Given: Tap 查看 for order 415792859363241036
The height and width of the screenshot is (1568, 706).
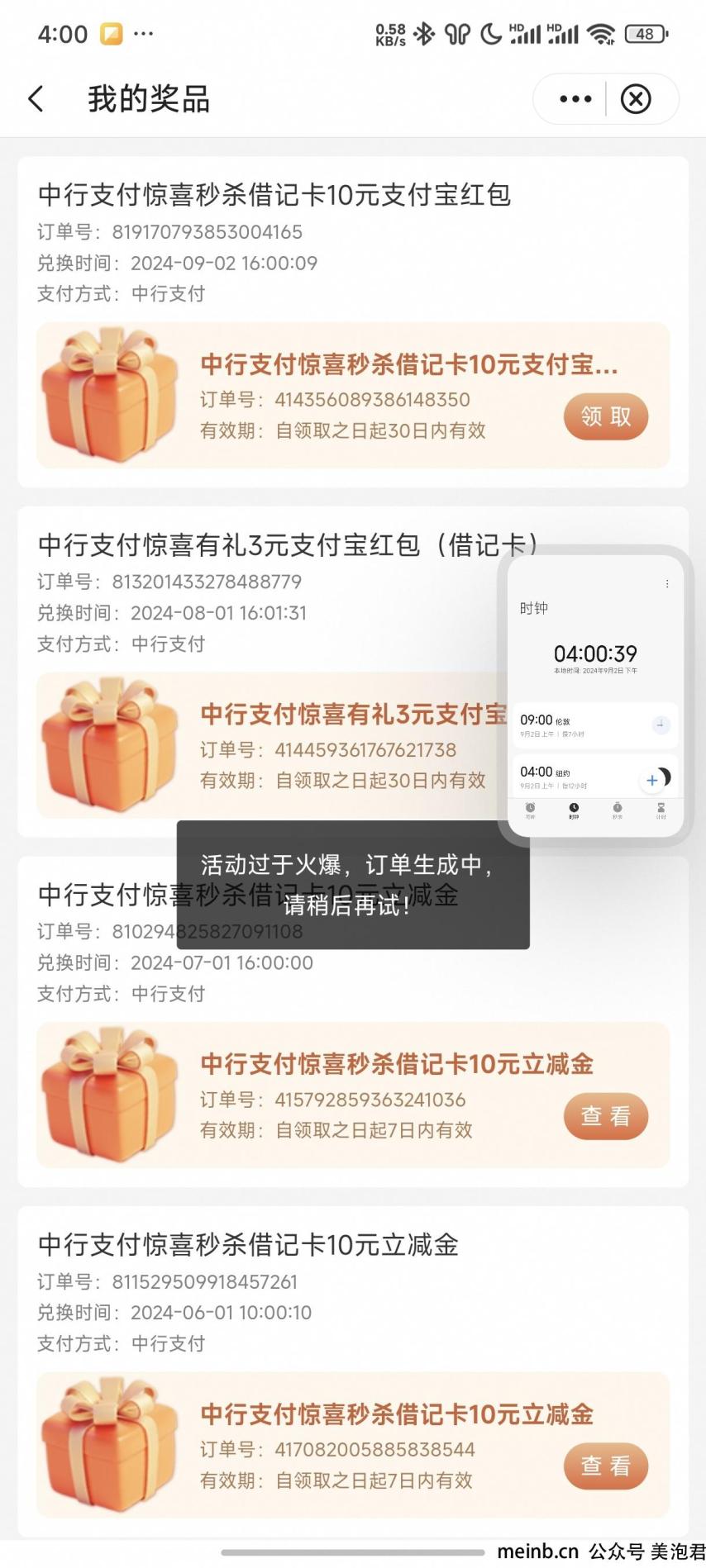Looking at the screenshot, I should click(x=605, y=1116).
